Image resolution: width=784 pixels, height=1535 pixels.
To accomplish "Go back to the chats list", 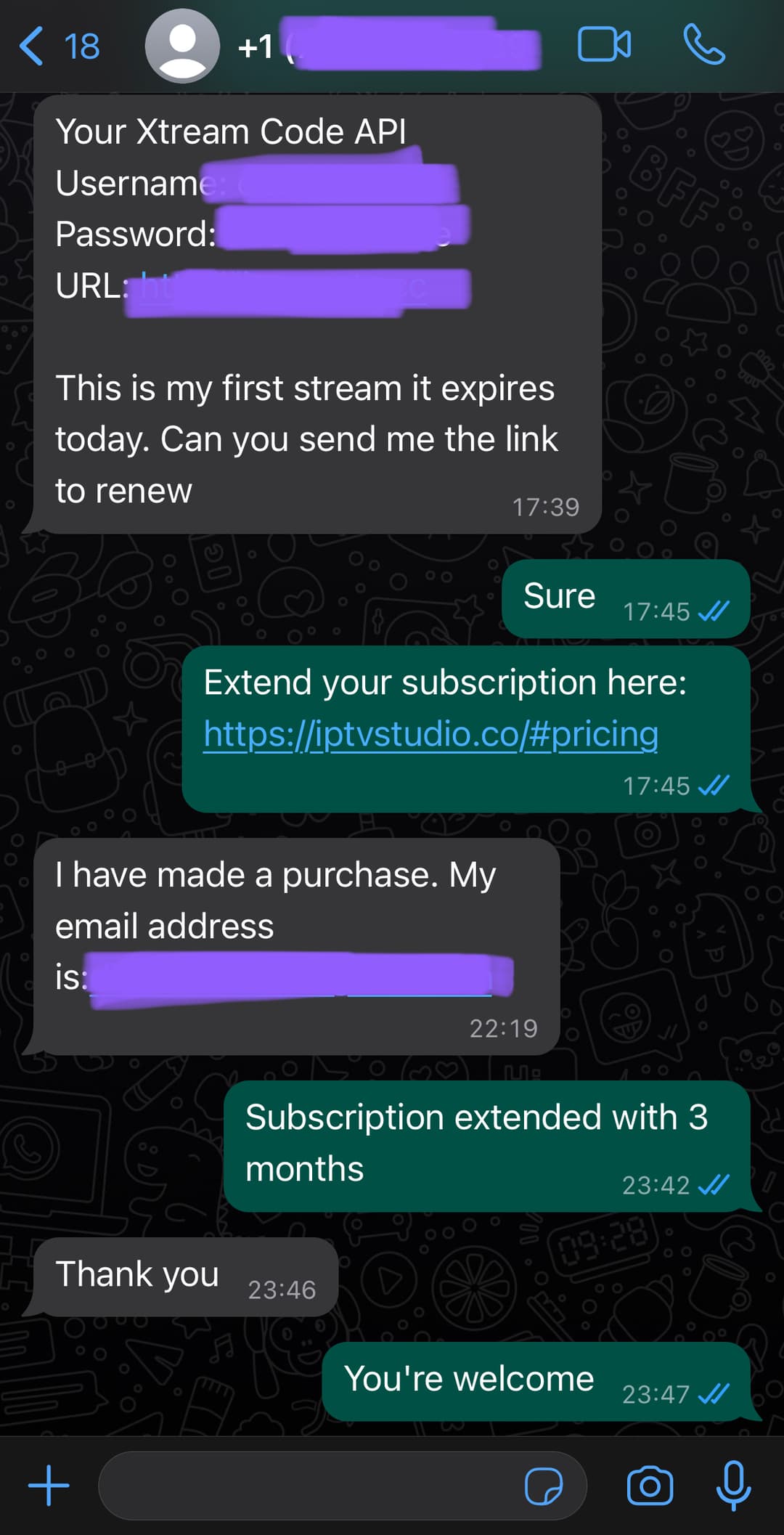I will [x=57, y=46].
